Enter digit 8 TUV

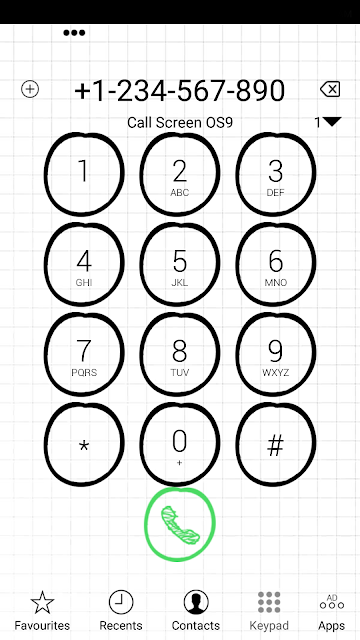(x=180, y=354)
